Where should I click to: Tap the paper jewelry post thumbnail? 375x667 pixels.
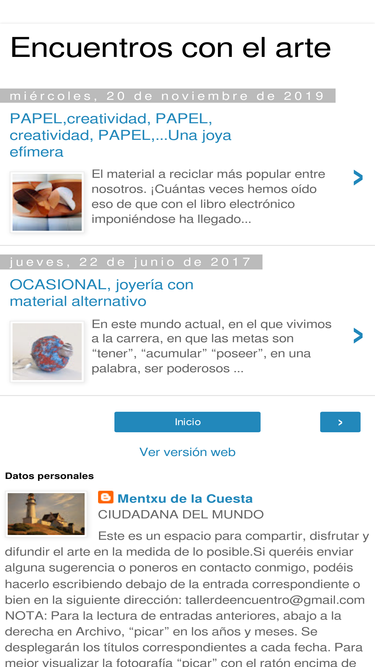[47, 202]
